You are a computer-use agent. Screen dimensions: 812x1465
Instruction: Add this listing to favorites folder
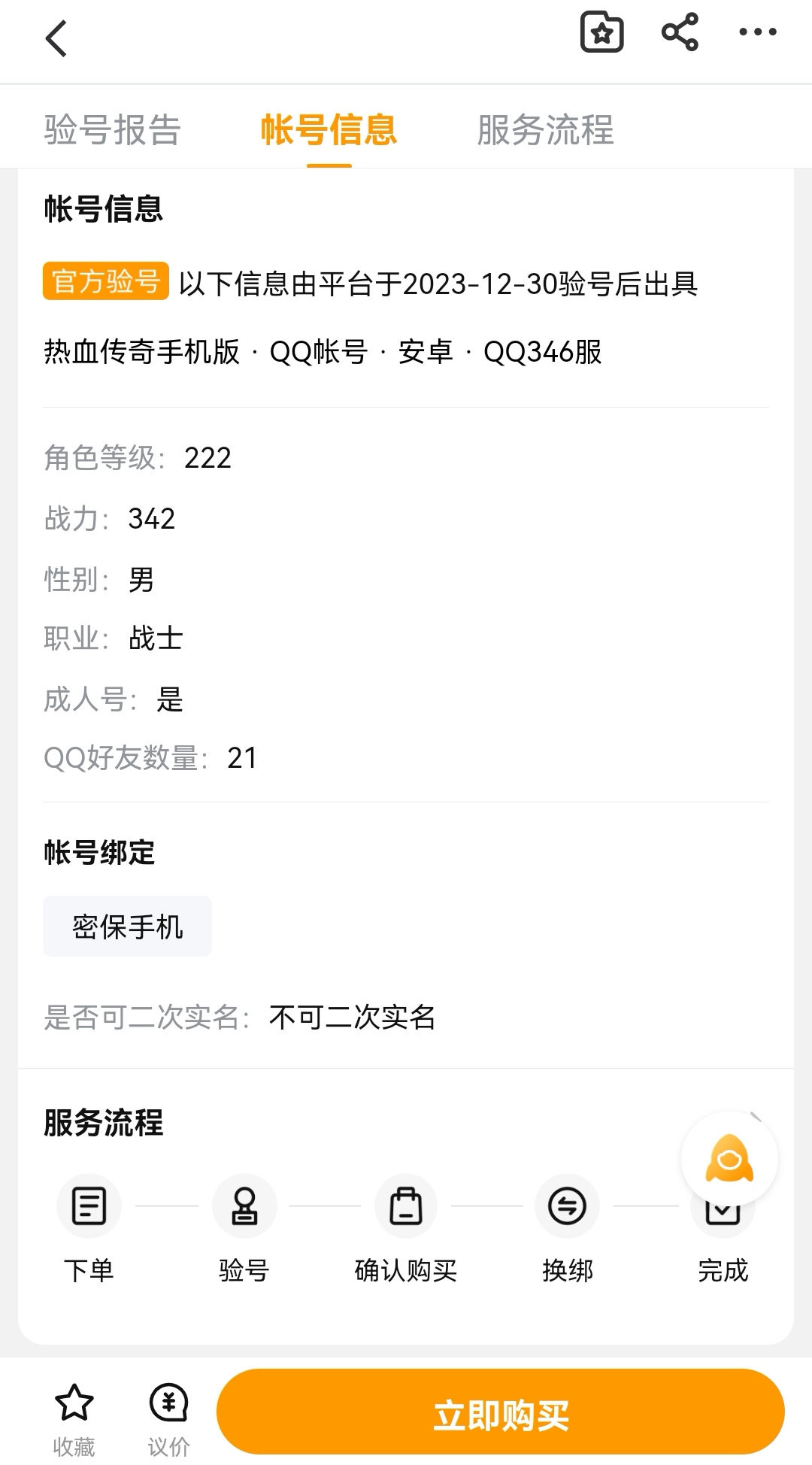[601, 32]
